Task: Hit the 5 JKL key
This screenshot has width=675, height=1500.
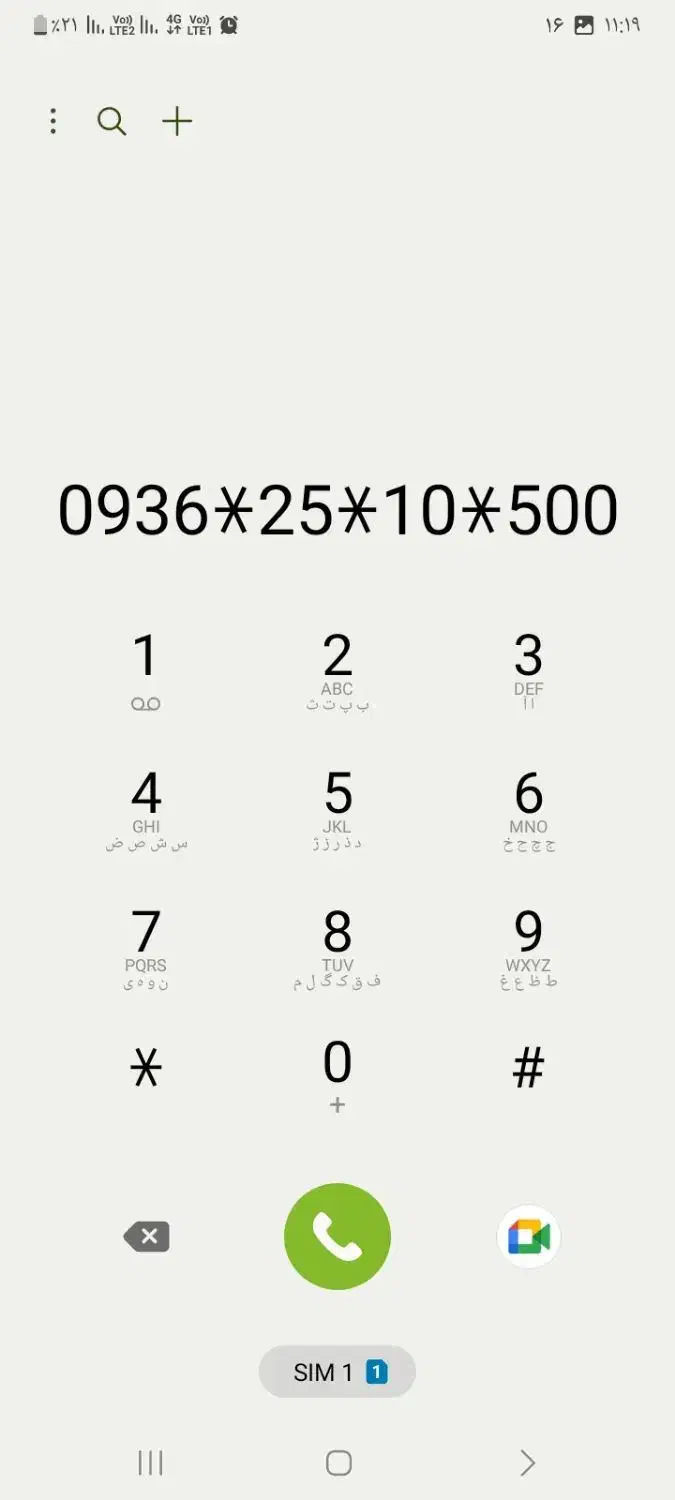Action: [x=337, y=809]
